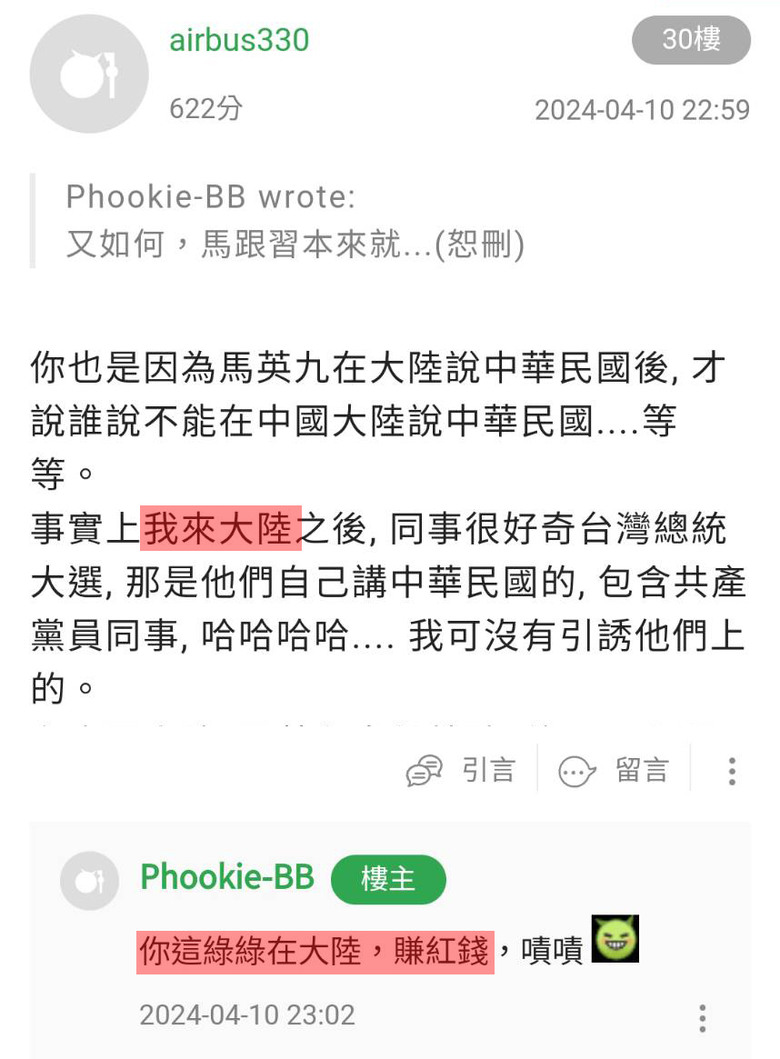Tap Phookie-BB's avatar in the reply

90,881
